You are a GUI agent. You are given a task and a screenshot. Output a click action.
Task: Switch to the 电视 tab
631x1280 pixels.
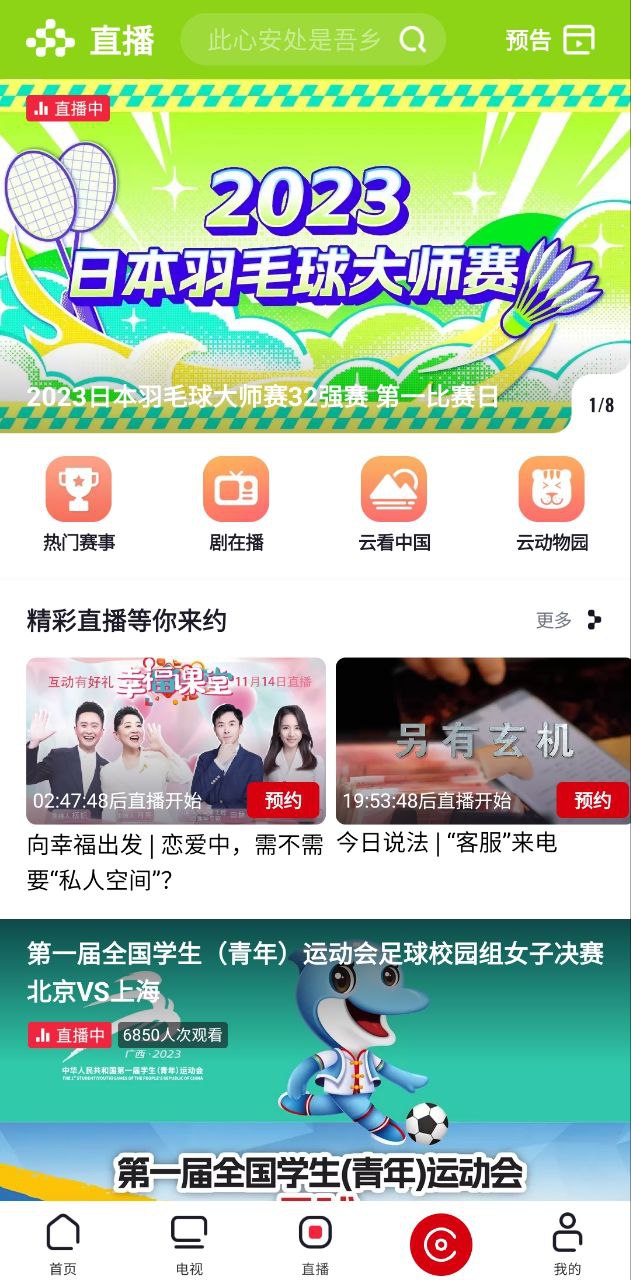189,1244
